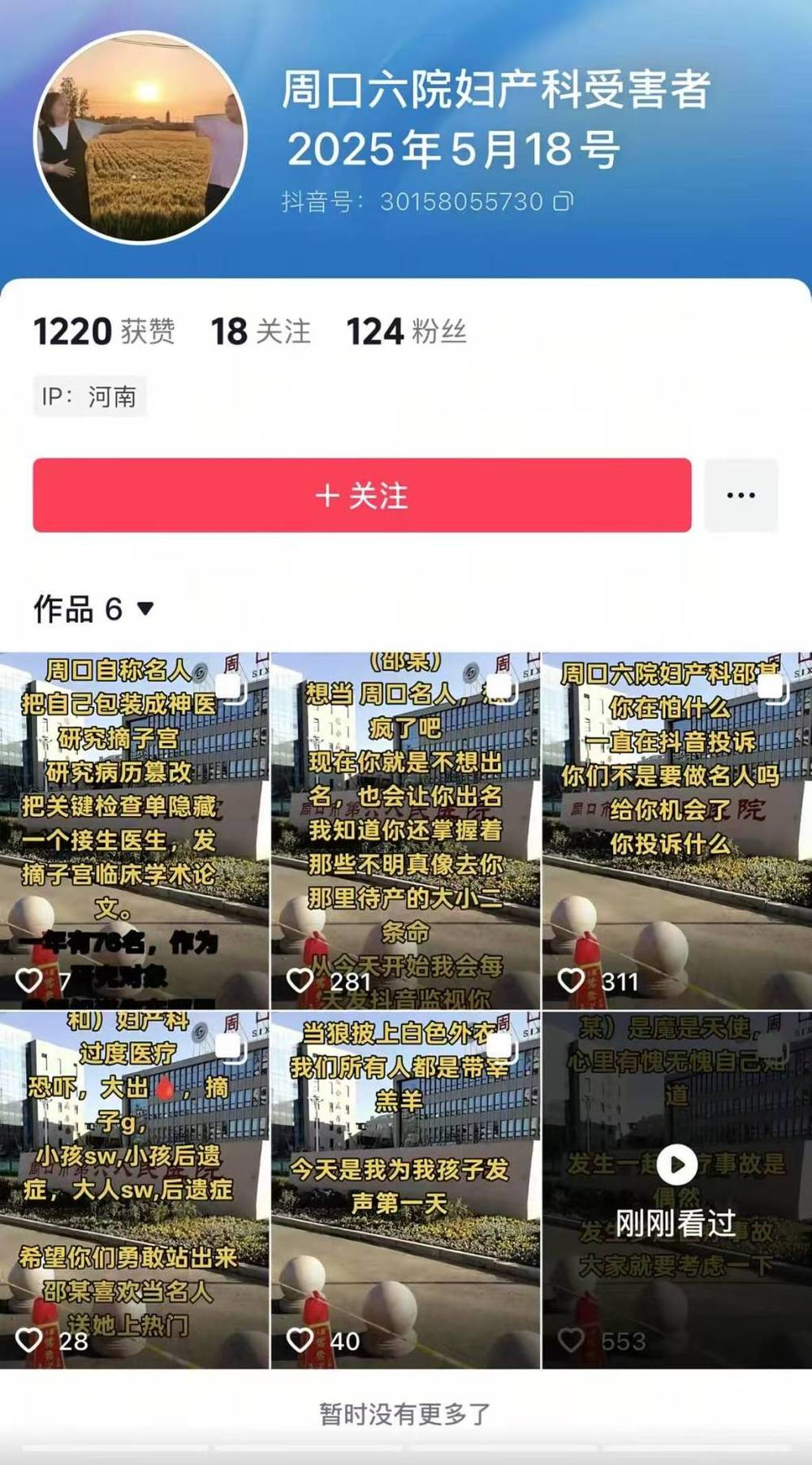
Task: Open the three-dot more options menu
Action: tap(741, 495)
